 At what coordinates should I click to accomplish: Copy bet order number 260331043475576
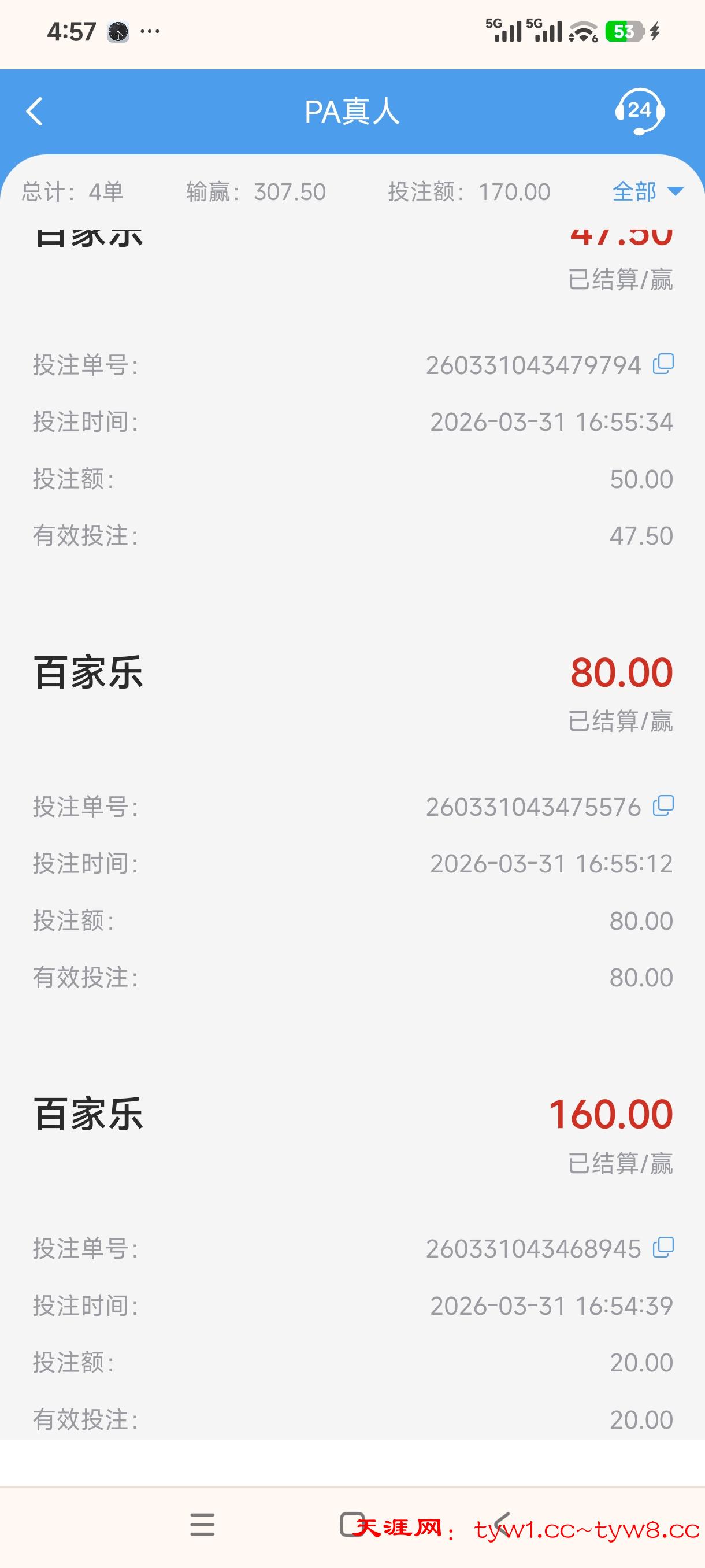coord(663,805)
